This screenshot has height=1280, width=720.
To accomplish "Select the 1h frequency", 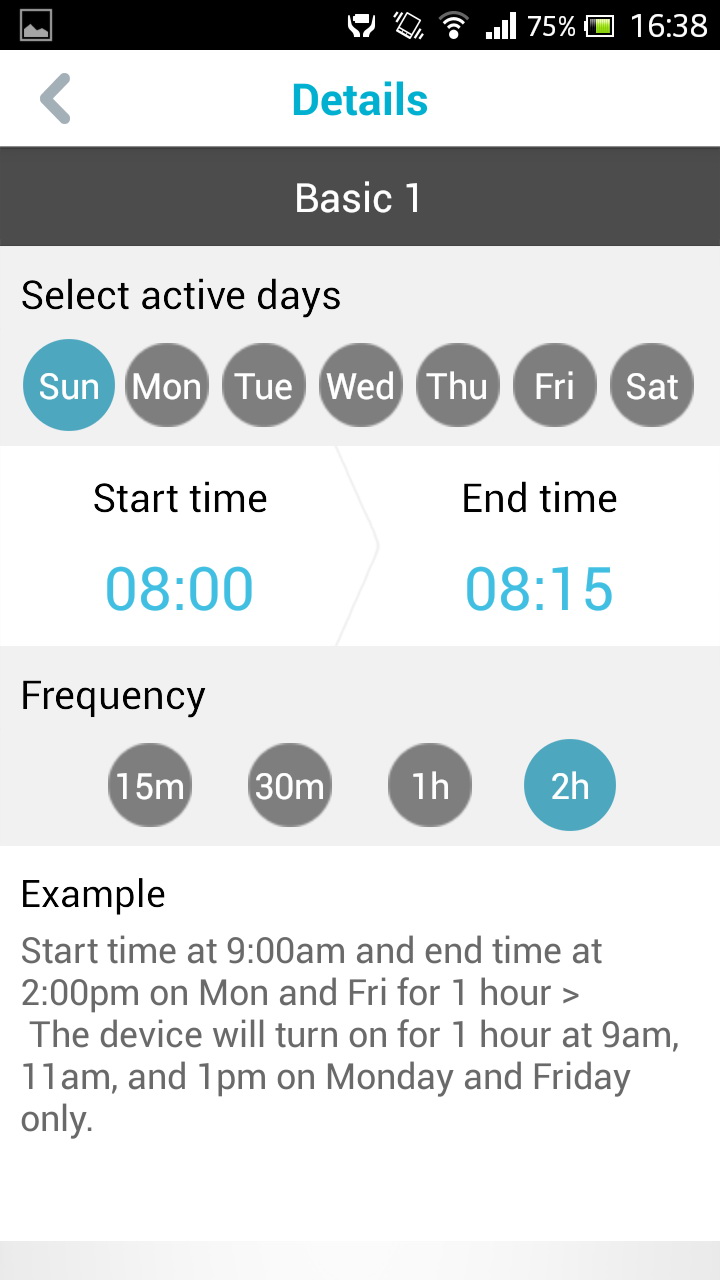I will click(x=430, y=786).
